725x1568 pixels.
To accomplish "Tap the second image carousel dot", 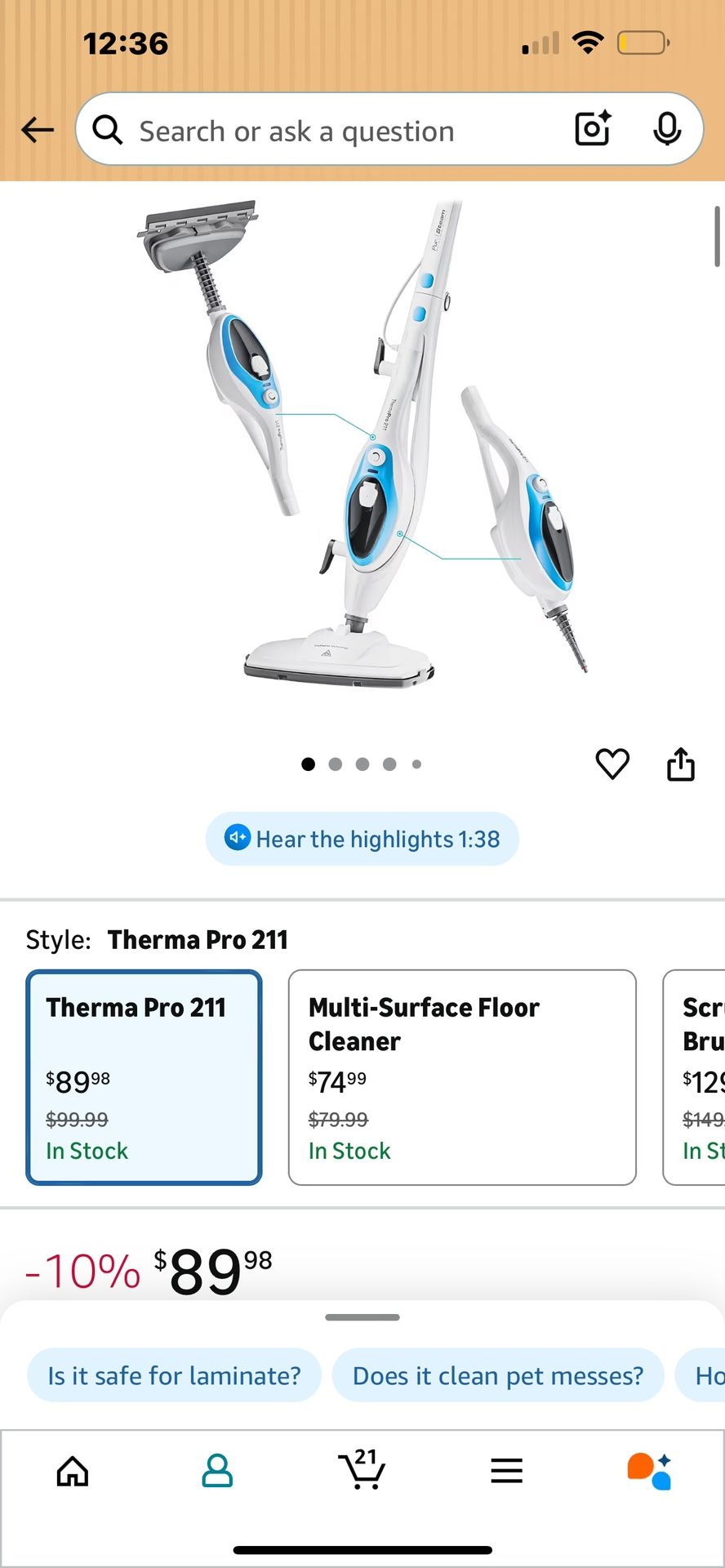I will pyautogui.click(x=336, y=764).
